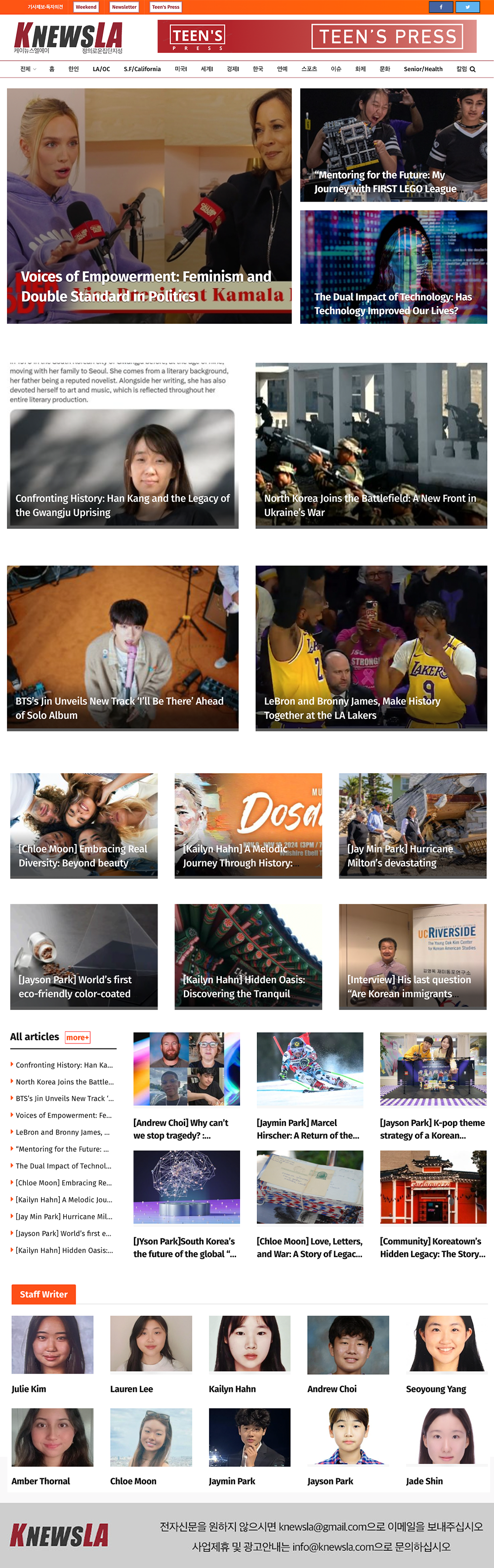Screen dimensions: 494x1568
Task: Open the Facebook page button
Action: tap(441, 7)
